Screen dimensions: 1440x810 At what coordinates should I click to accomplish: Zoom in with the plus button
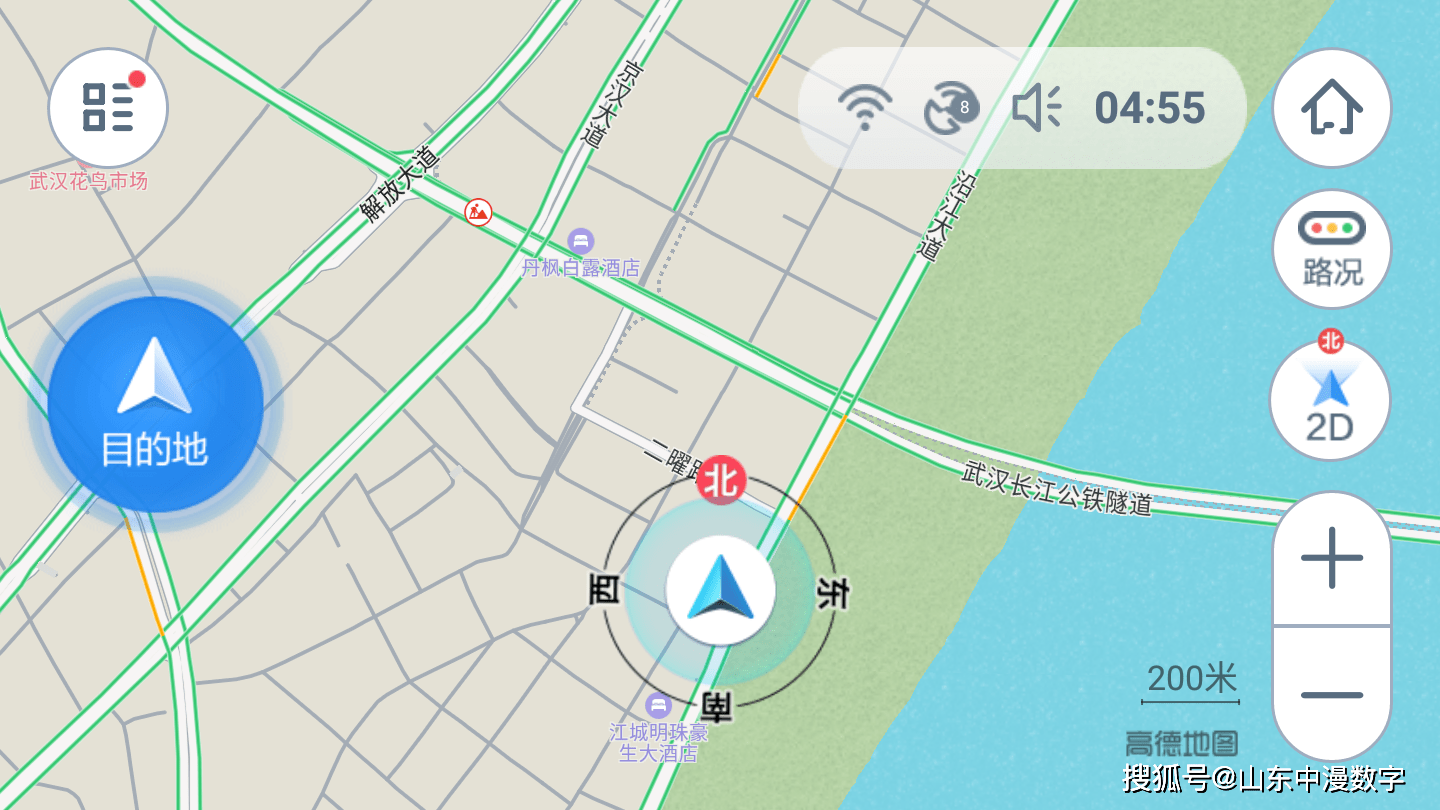click(1331, 559)
